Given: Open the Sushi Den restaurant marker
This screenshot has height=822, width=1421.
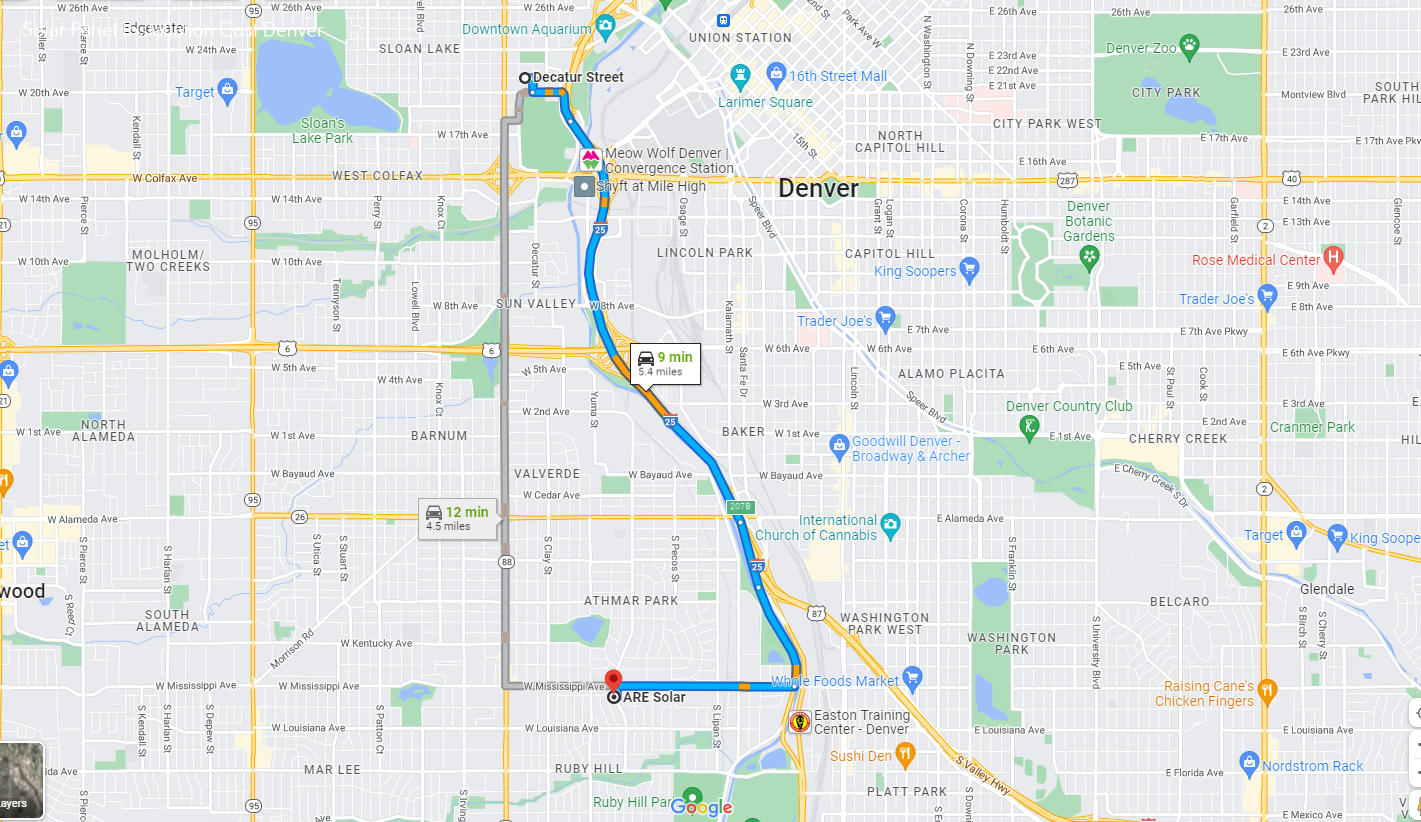Looking at the screenshot, I should click(905, 756).
